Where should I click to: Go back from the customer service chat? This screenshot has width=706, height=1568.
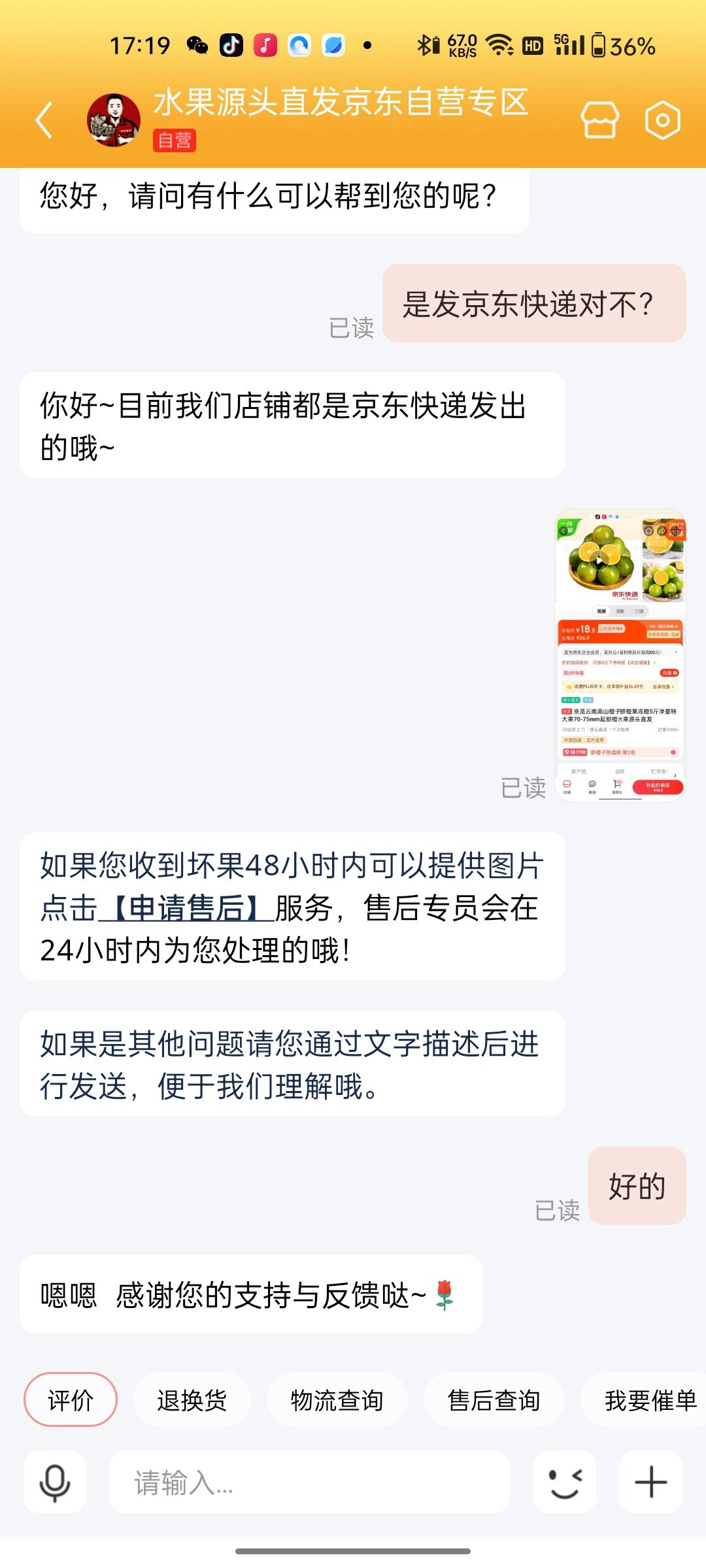[44, 120]
